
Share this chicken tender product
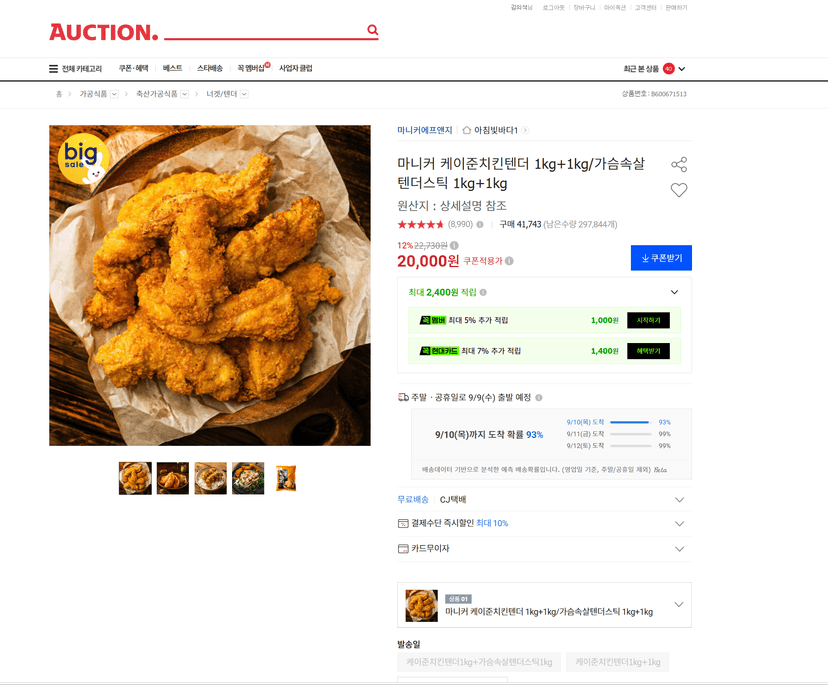pos(679,164)
